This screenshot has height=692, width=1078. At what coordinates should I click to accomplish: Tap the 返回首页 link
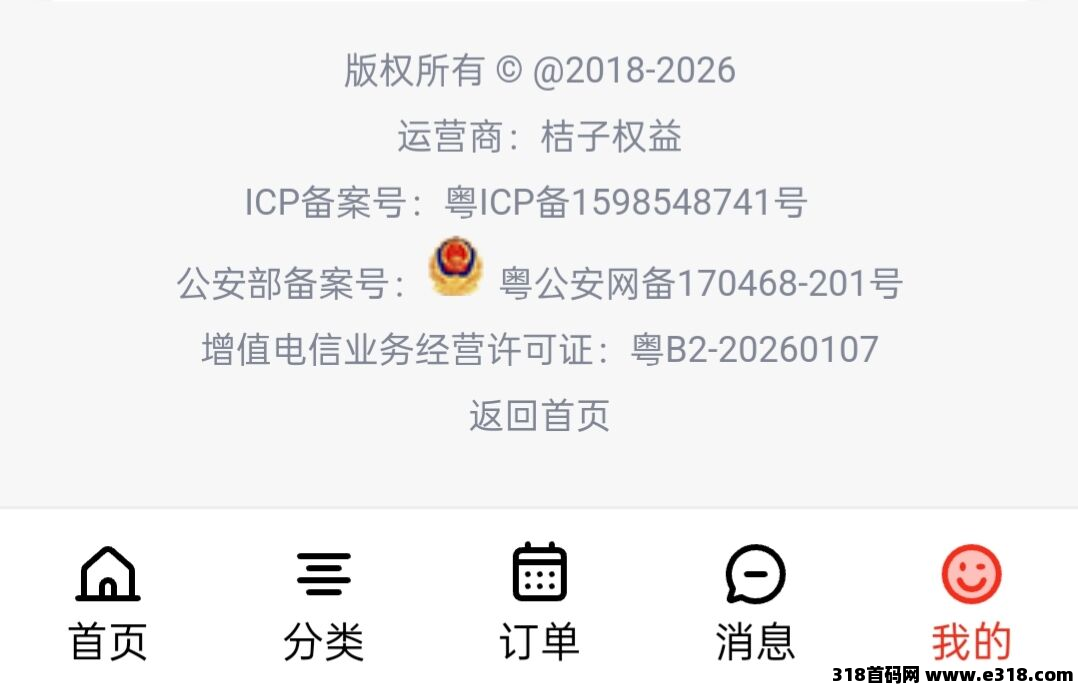(539, 415)
